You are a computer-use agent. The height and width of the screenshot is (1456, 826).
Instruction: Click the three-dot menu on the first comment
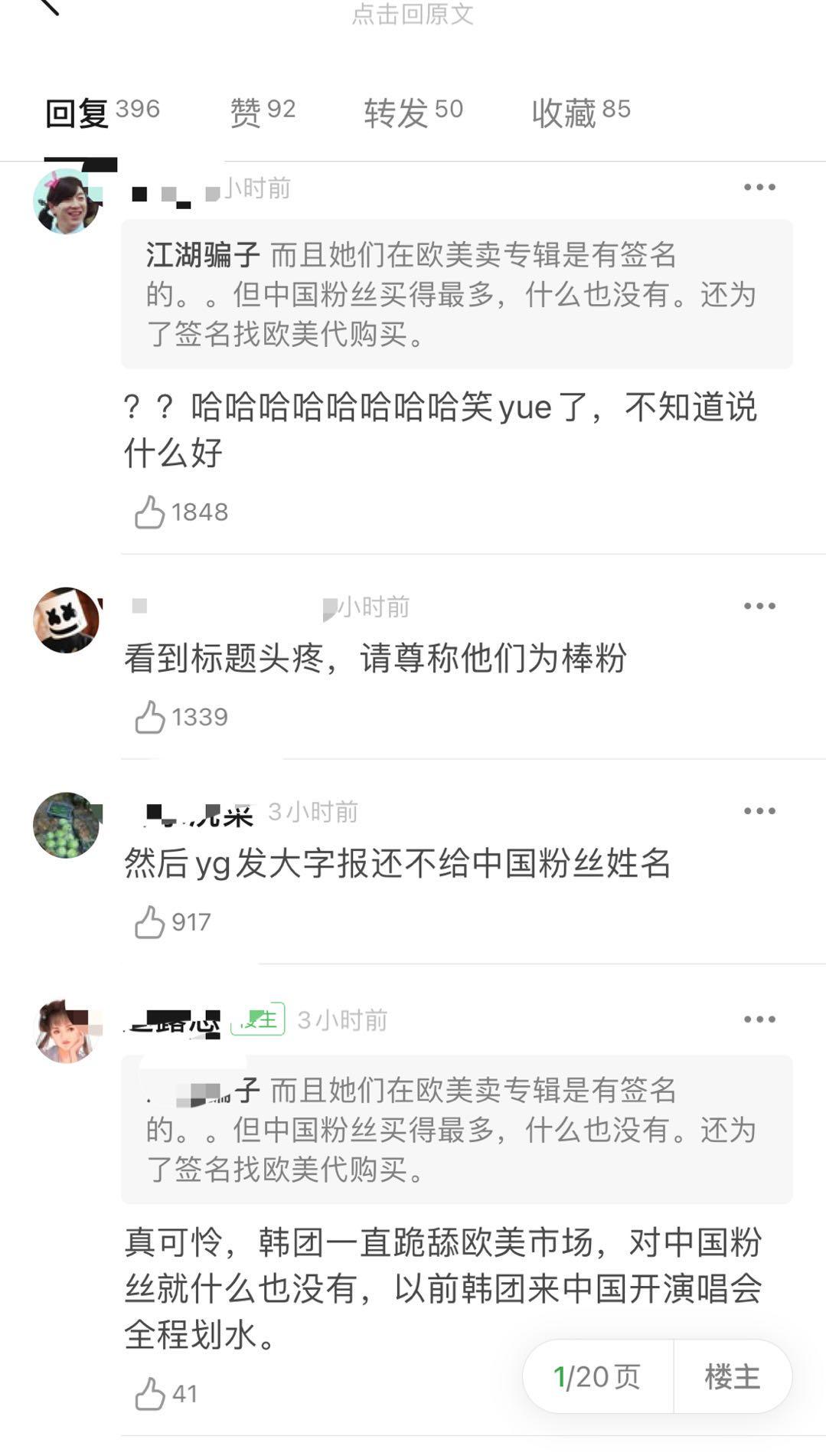[x=758, y=186]
